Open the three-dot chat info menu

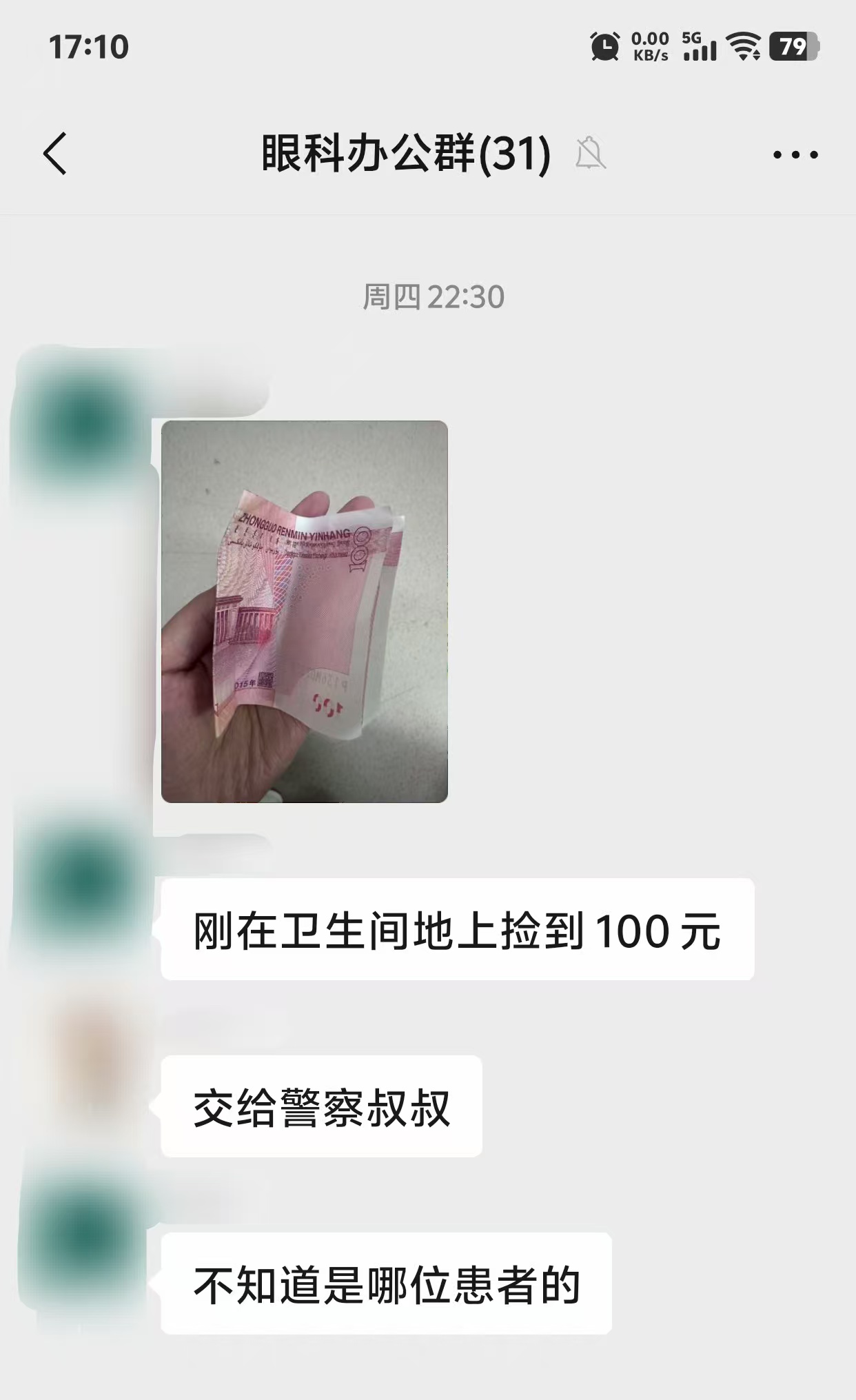(795, 154)
